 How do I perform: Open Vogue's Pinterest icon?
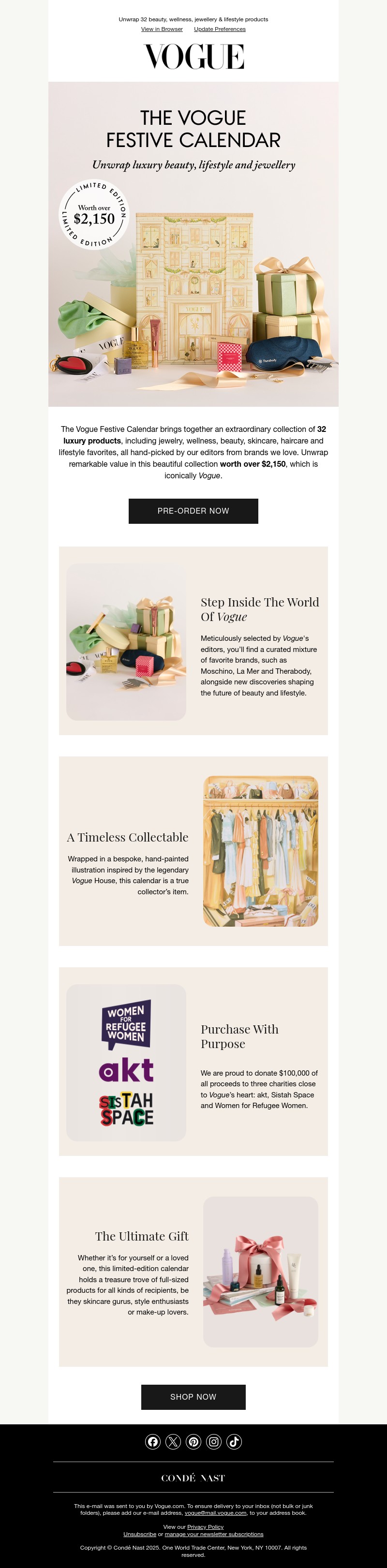tap(193, 1441)
